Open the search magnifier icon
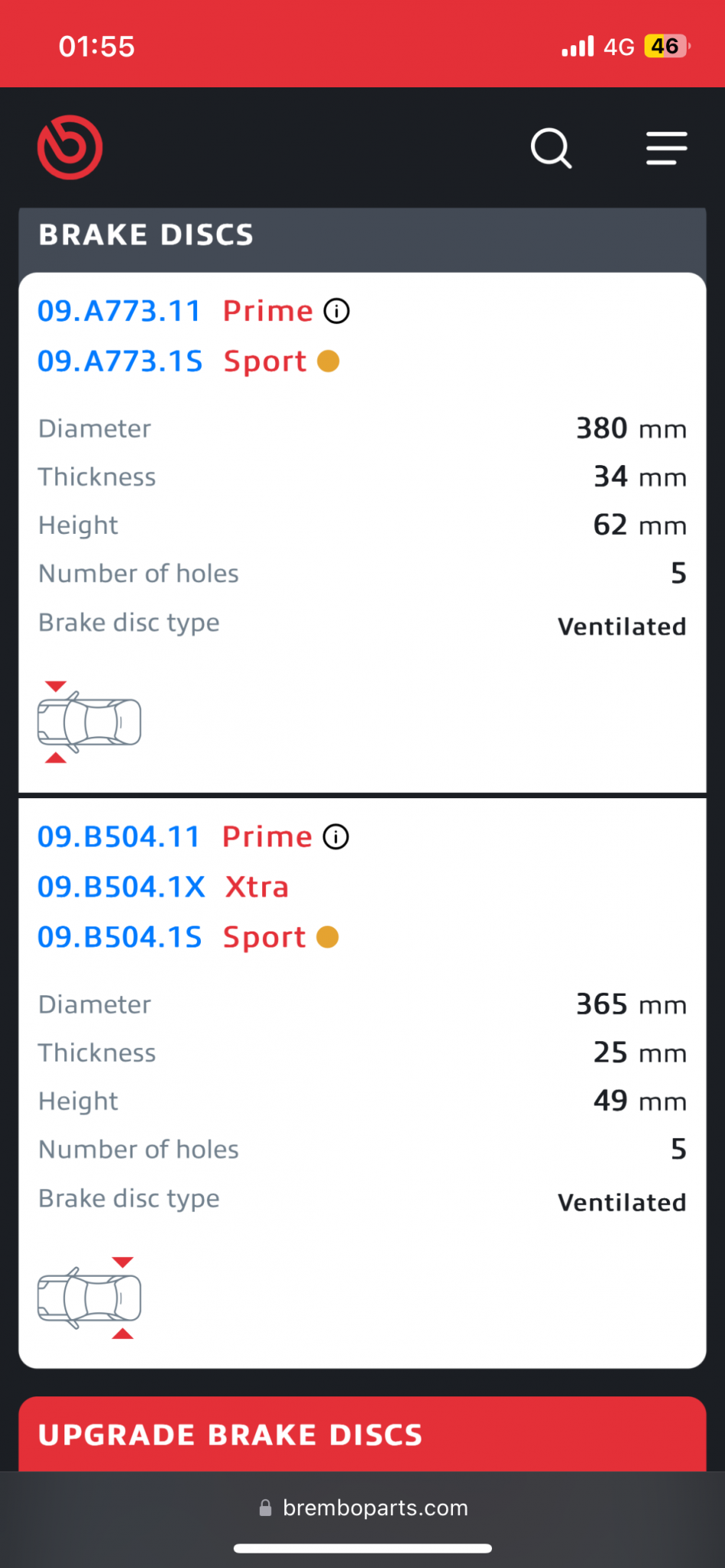This screenshot has height=1568, width=725. (x=551, y=148)
